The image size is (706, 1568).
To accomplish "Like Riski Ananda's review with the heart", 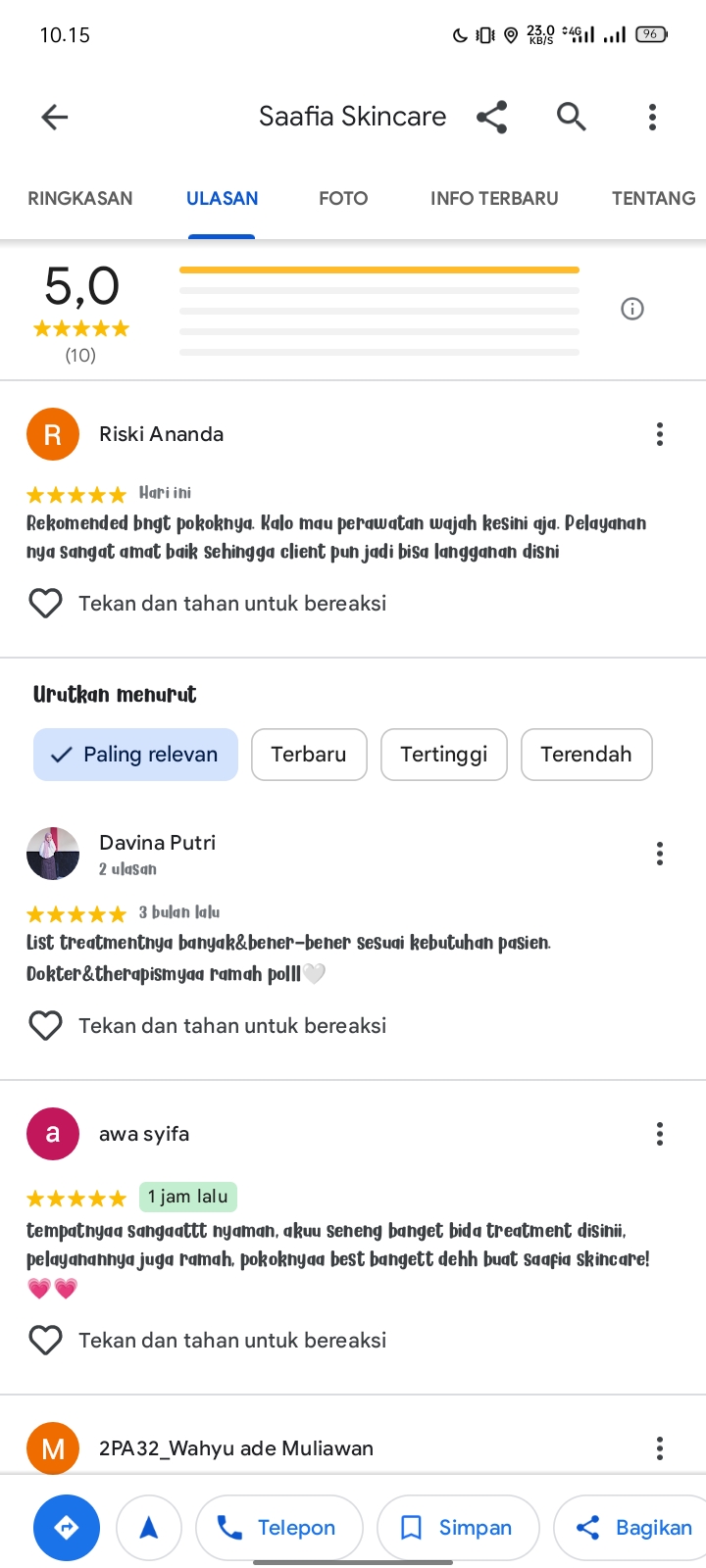I will [x=45, y=604].
